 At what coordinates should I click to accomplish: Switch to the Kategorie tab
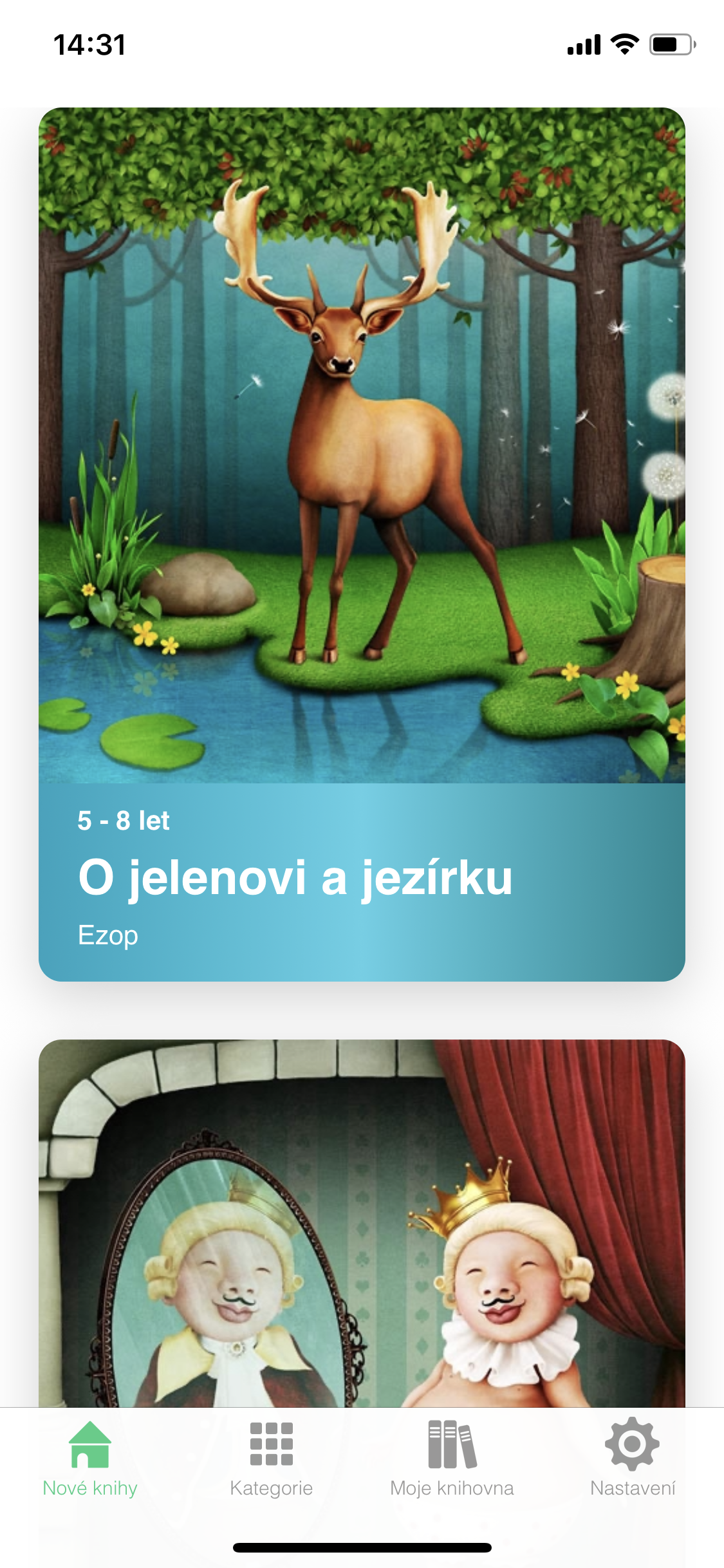(x=271, y=1459)
